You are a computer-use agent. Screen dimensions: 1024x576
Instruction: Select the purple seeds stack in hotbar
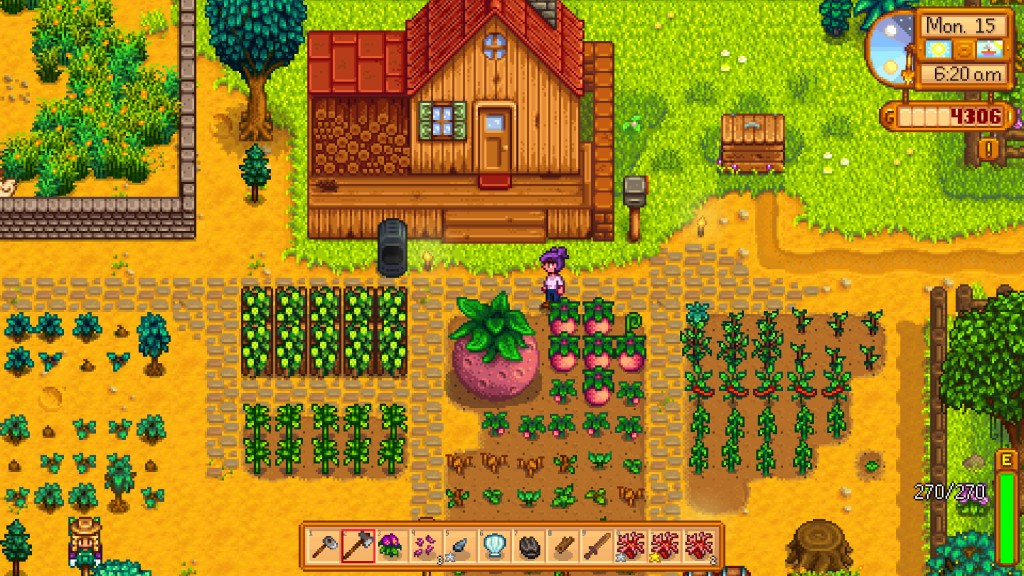[427, 546]
